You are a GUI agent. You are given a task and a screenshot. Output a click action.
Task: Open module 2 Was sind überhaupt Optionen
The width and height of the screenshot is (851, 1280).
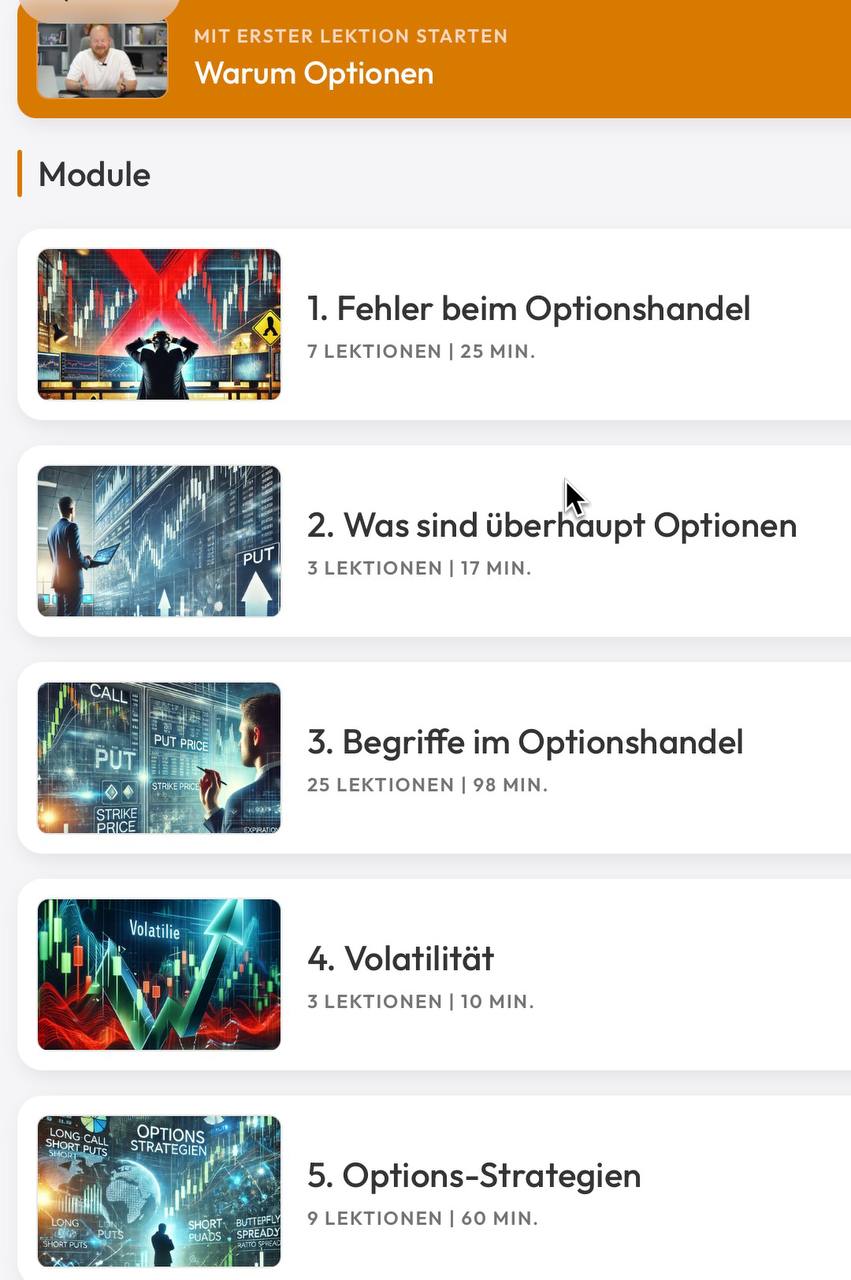[551, 526]
